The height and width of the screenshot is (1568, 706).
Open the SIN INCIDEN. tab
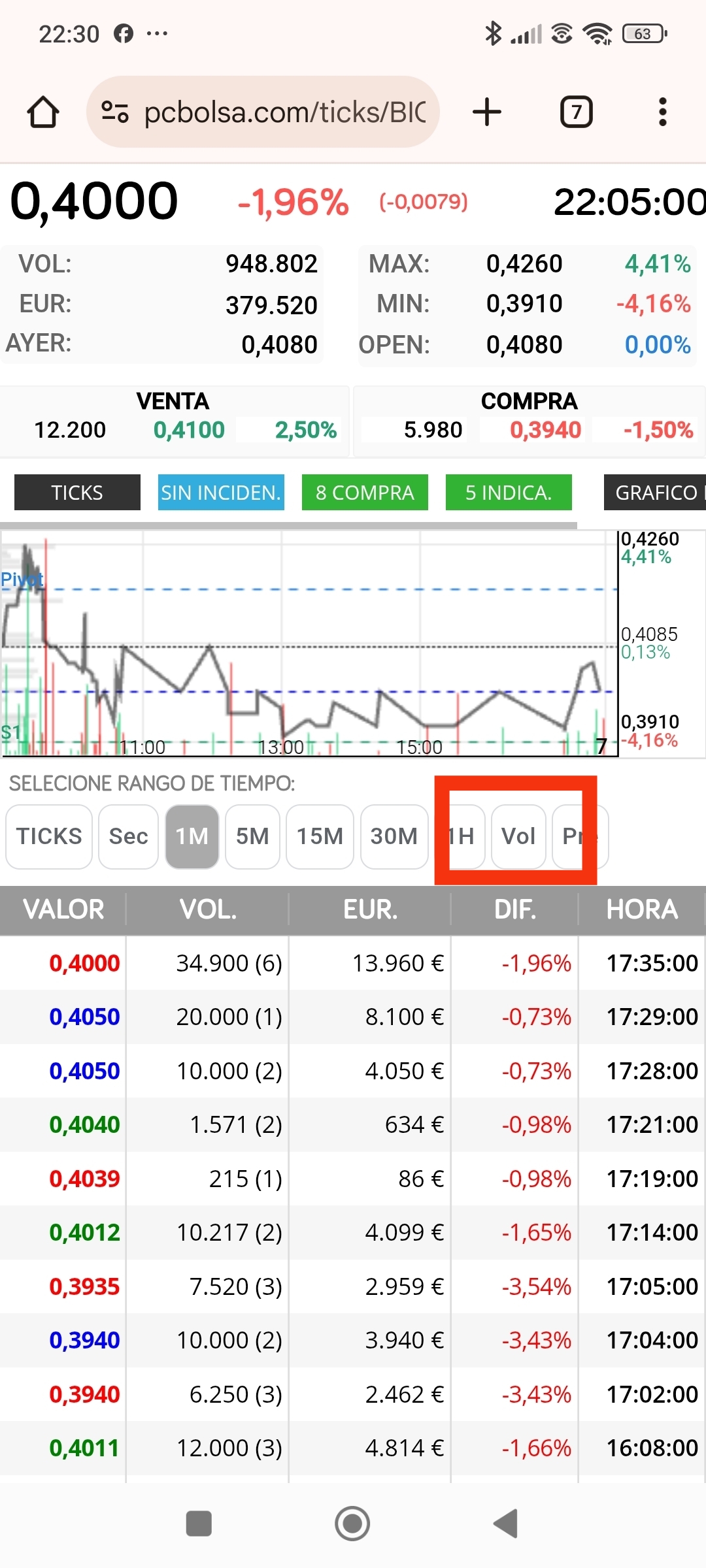(221, 493)
